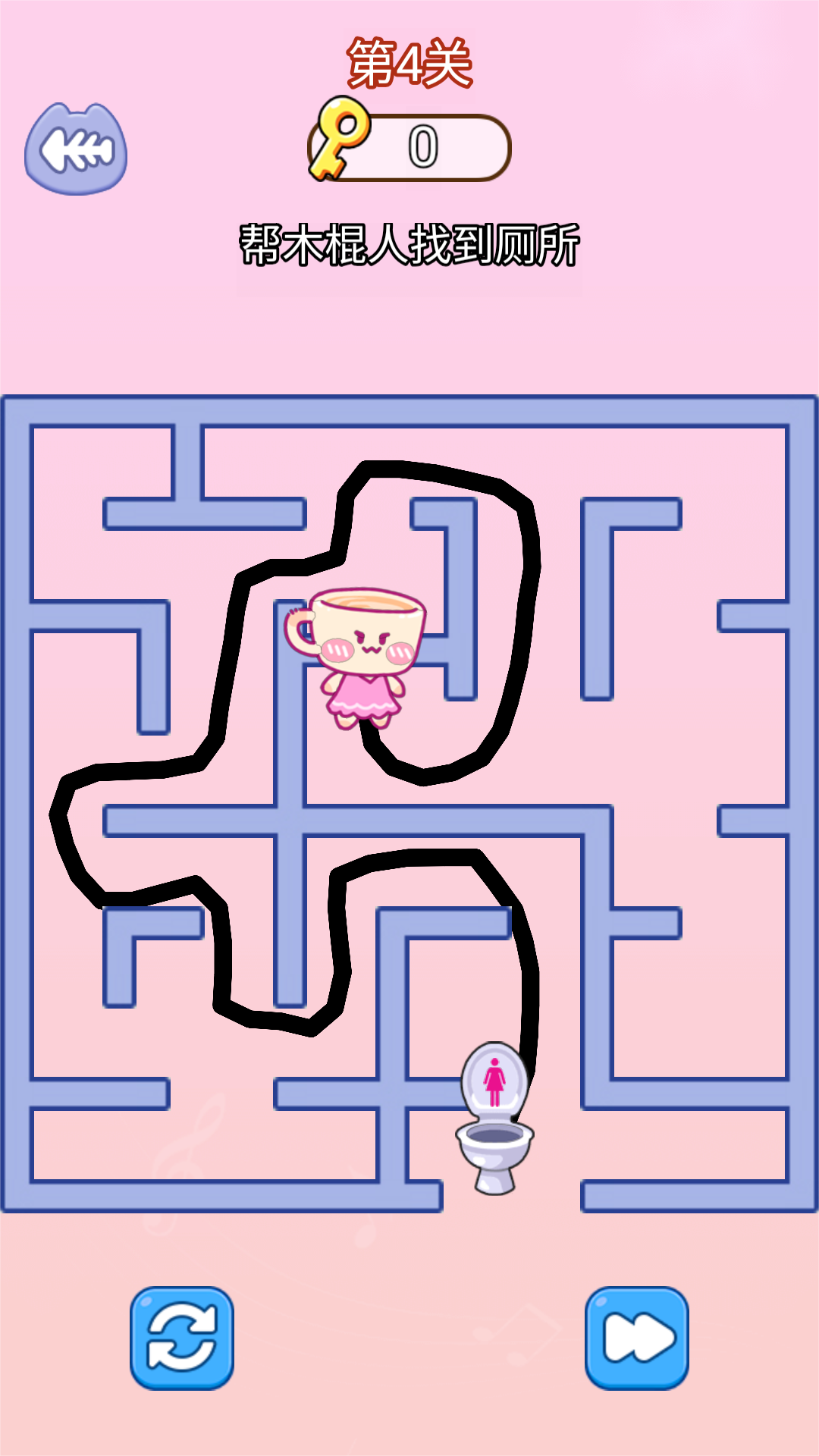Open the key counter showing 0
The image size is (819, 1456).
point(410,146)
